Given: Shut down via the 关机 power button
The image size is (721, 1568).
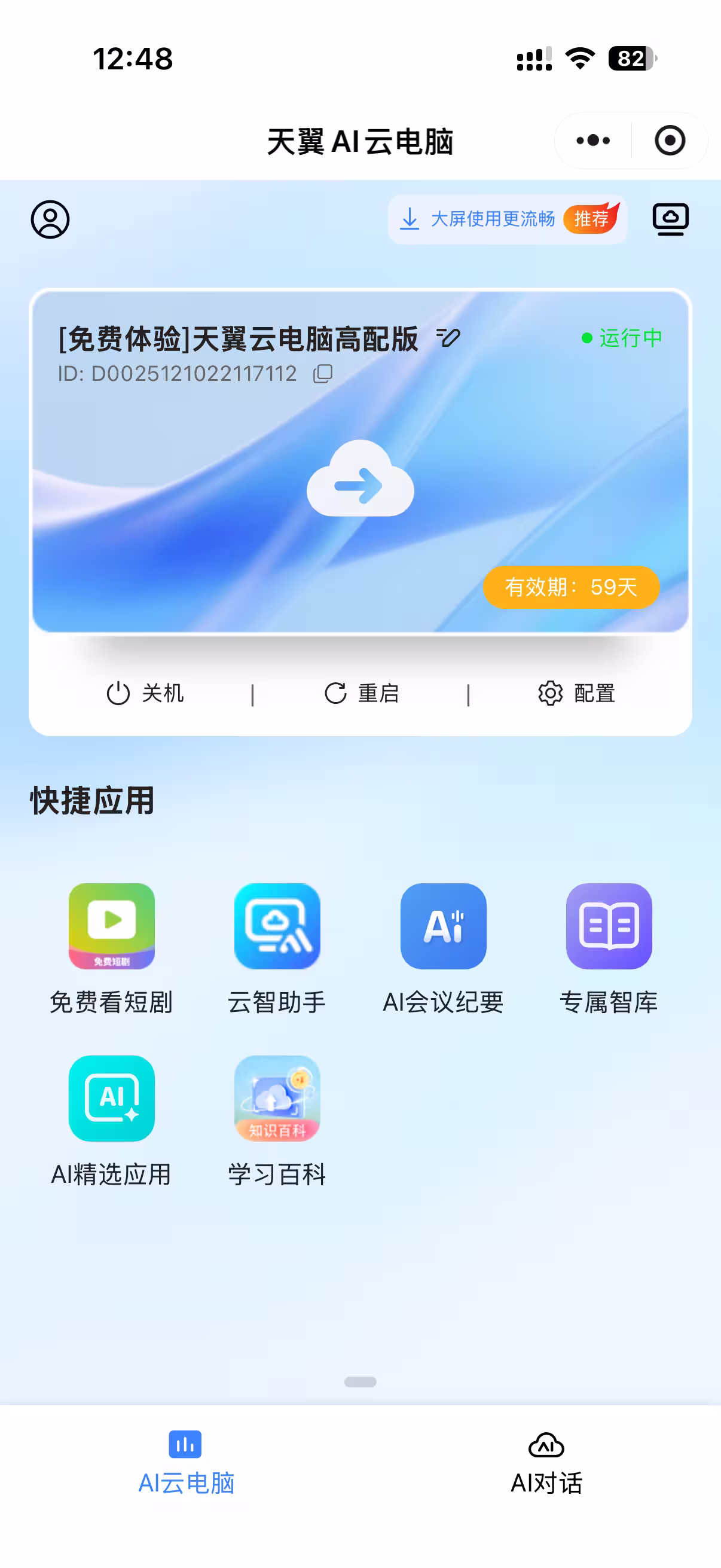Looking at the screenshot, I should (117, 693).
